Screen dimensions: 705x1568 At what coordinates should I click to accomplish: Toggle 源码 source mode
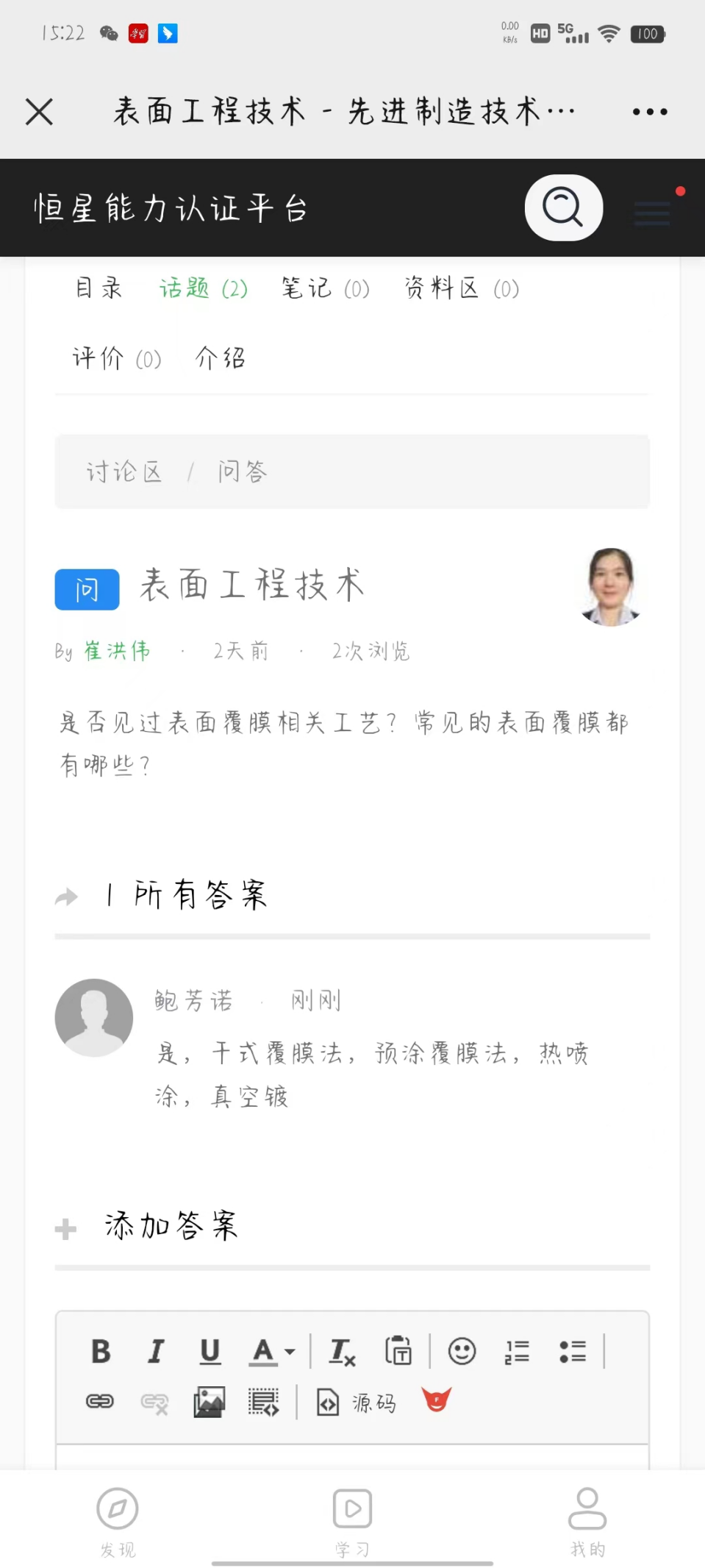pos(357,1403)
